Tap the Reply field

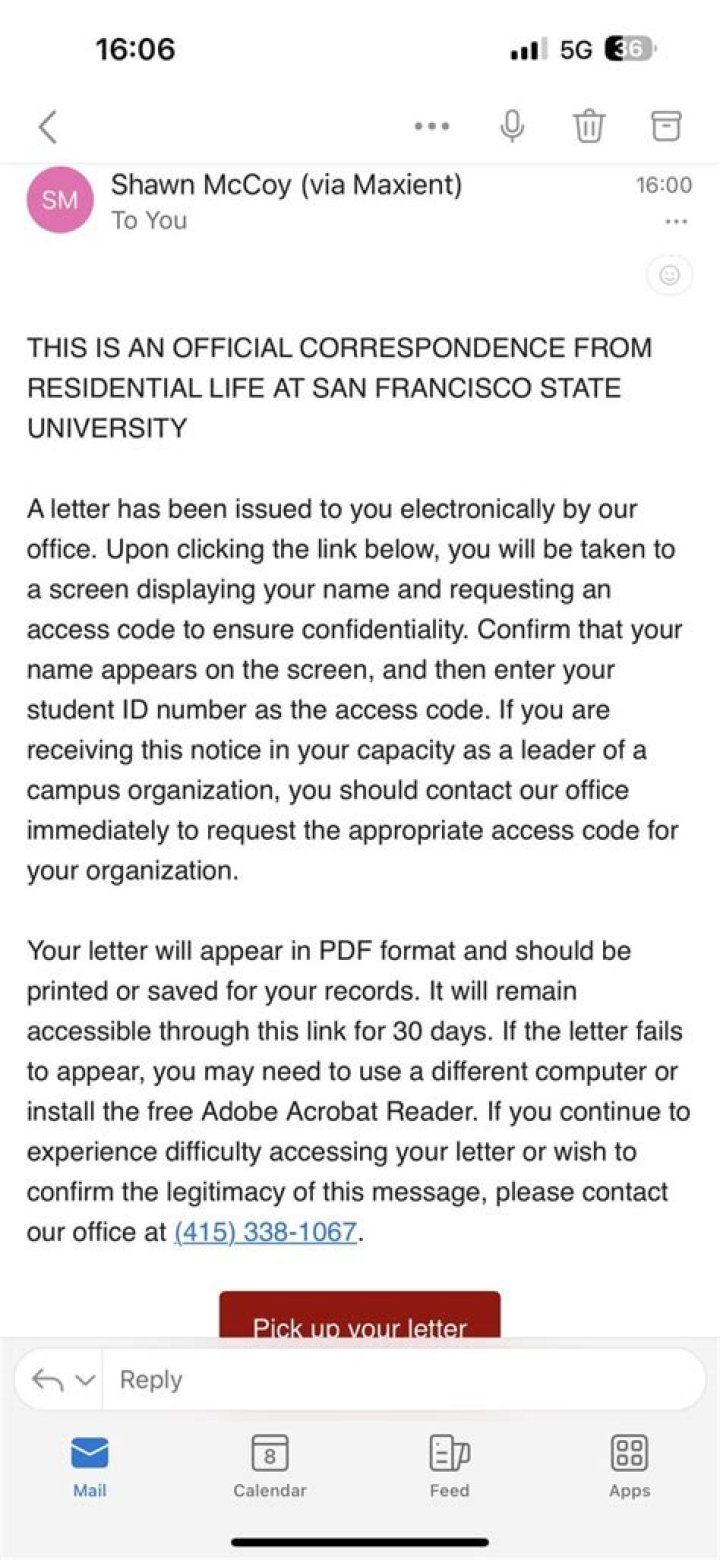(404, 1380)
